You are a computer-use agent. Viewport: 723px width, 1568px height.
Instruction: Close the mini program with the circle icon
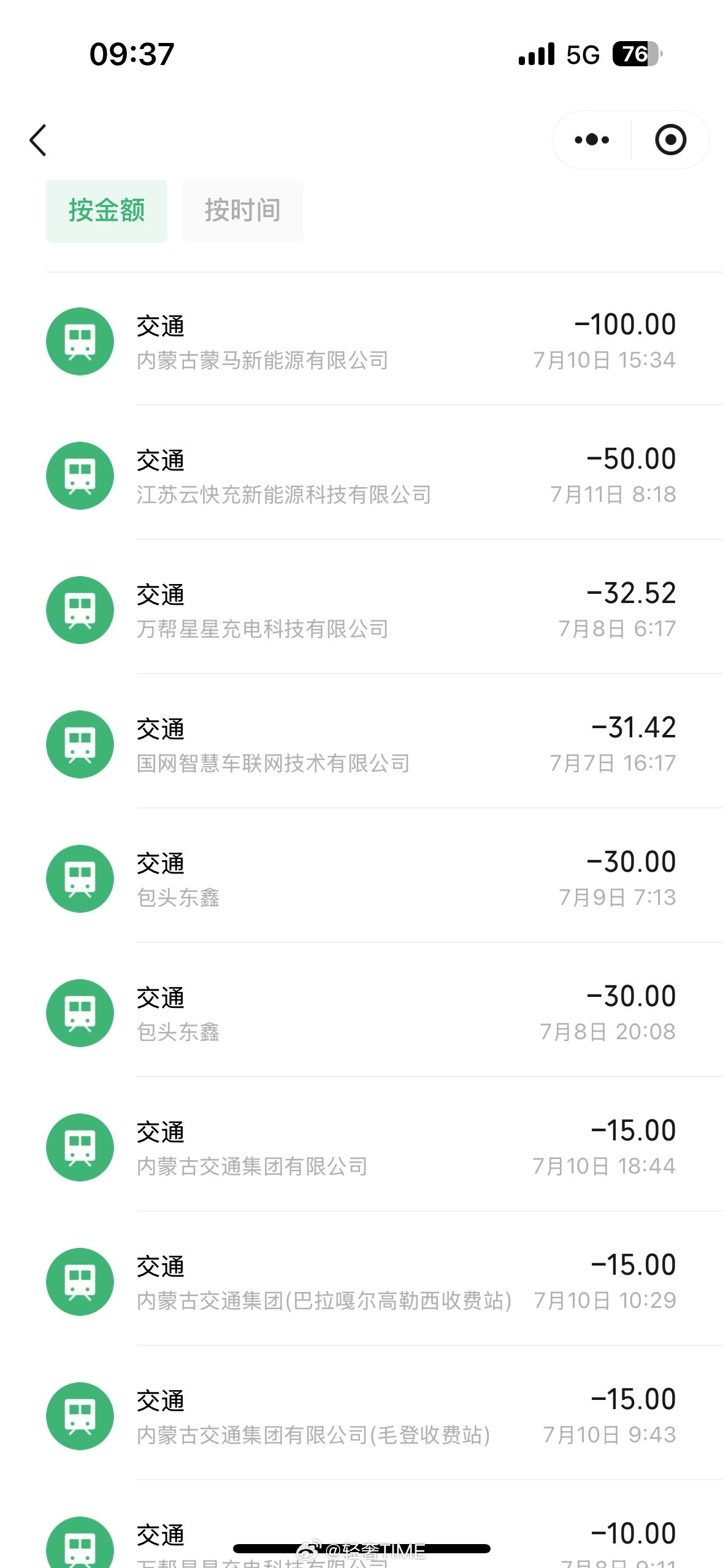(x=670, y=140)
